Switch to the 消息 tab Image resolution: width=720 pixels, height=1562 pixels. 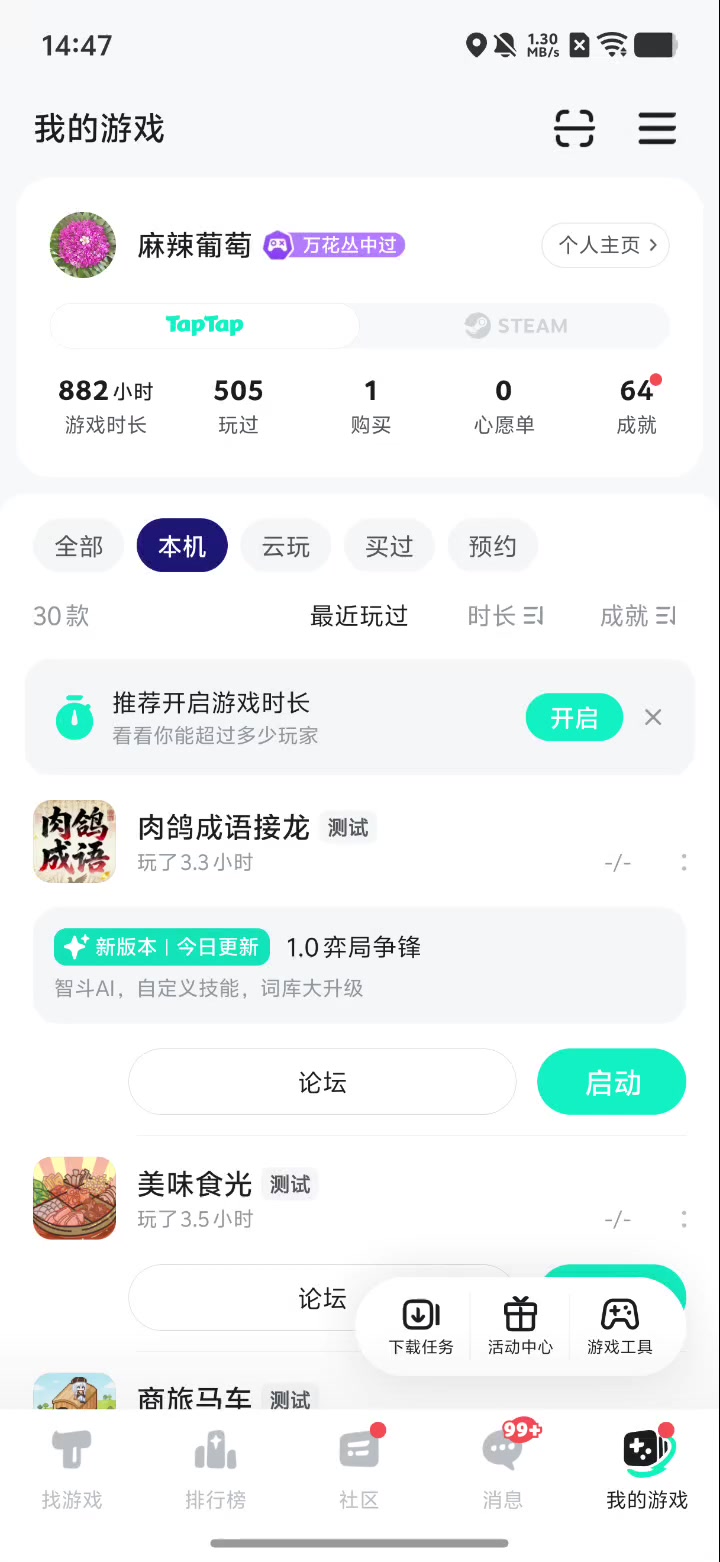point(502,1465)
